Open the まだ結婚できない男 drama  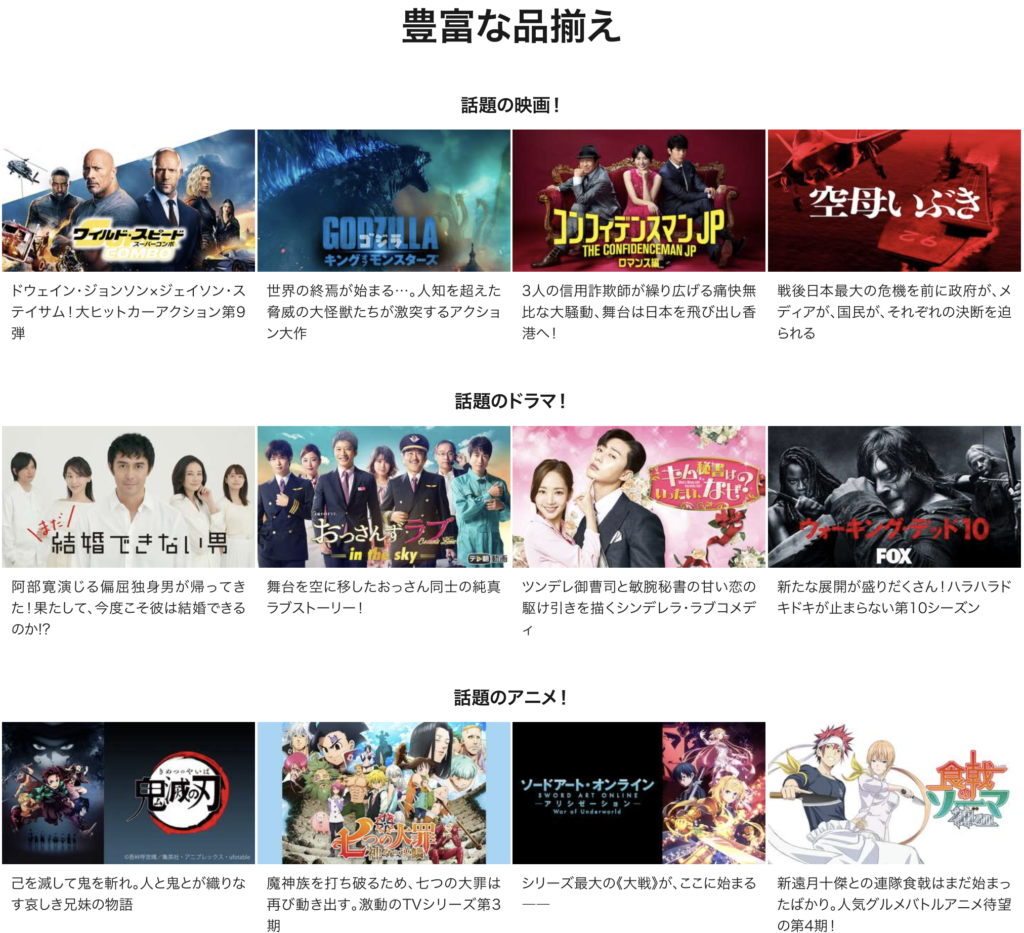[x=128, y=497]
